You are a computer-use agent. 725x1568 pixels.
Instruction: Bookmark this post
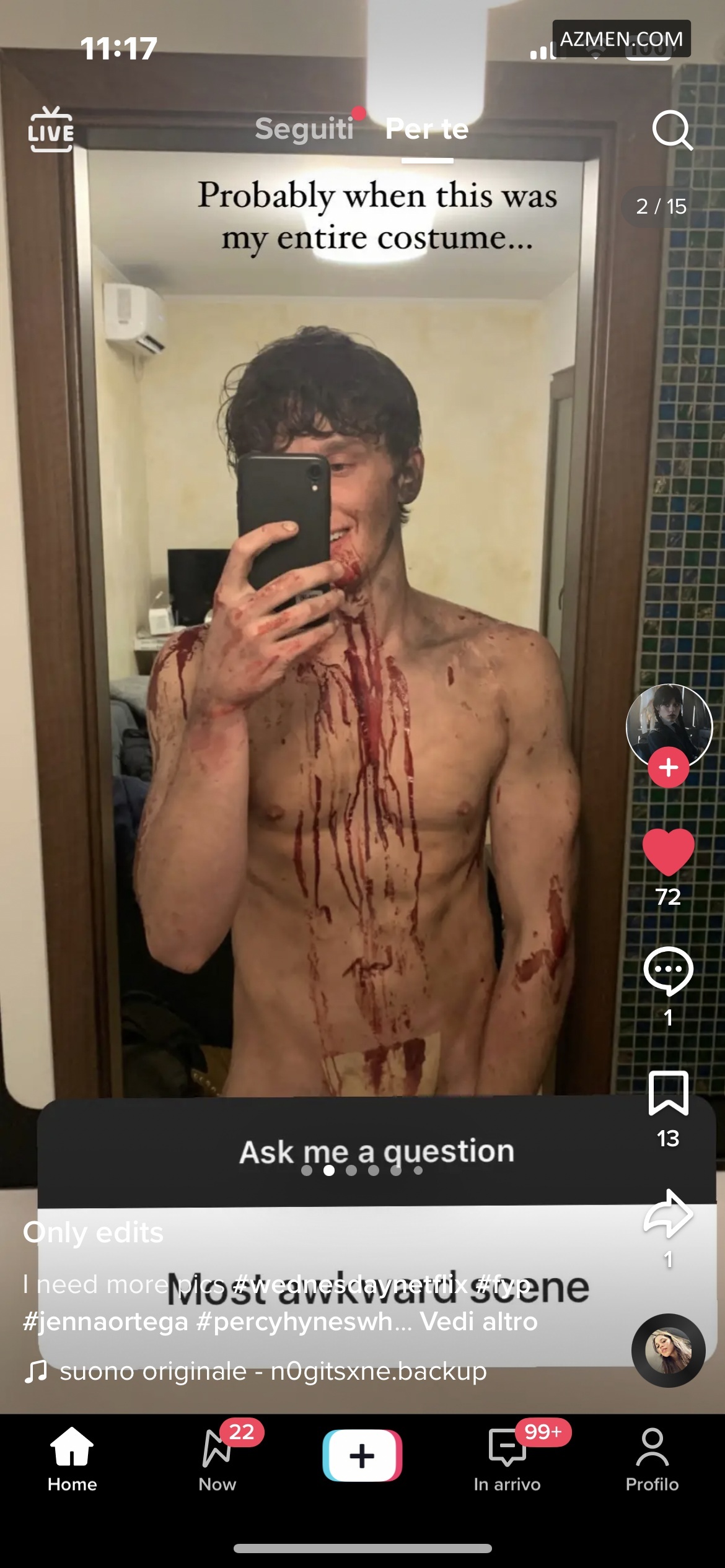click(x=668, y=1092)
